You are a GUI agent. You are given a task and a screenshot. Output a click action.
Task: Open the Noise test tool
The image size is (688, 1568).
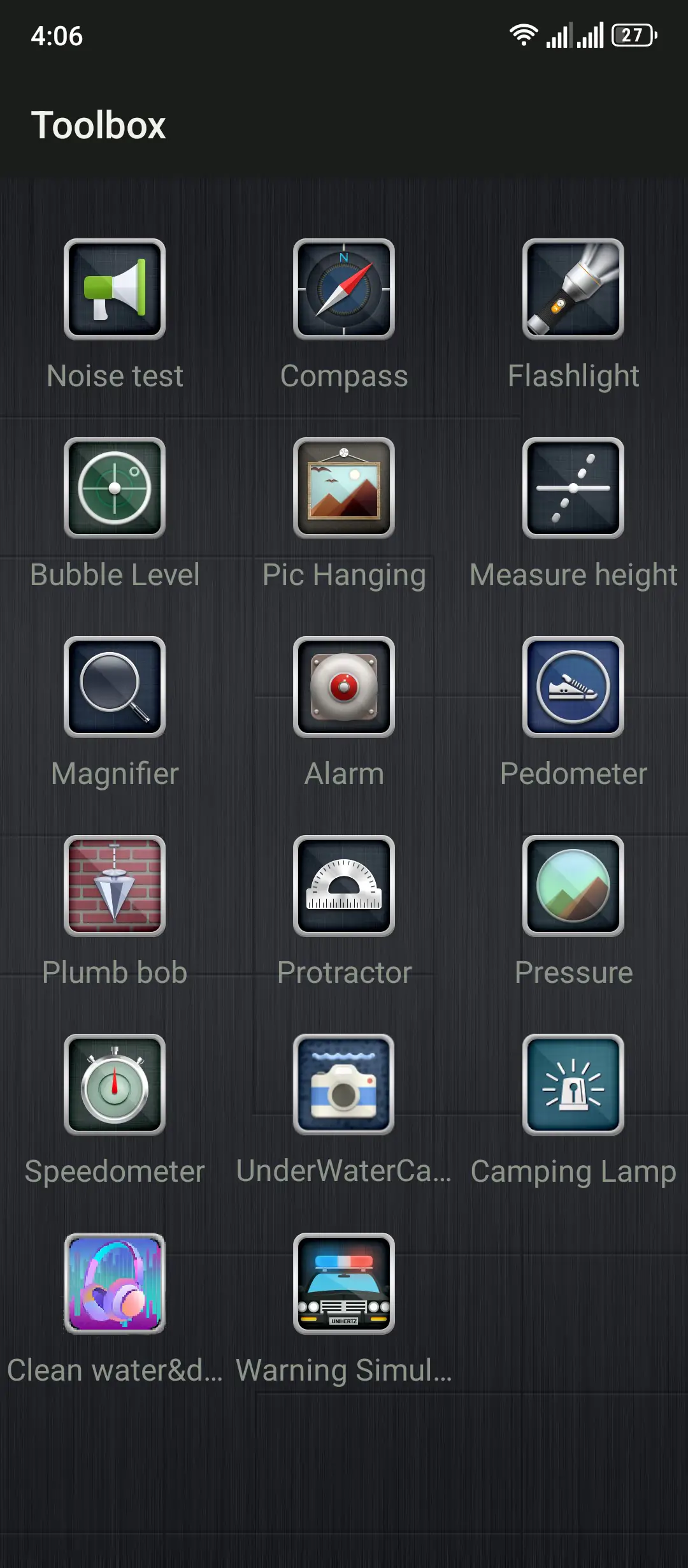click(115, 289)
